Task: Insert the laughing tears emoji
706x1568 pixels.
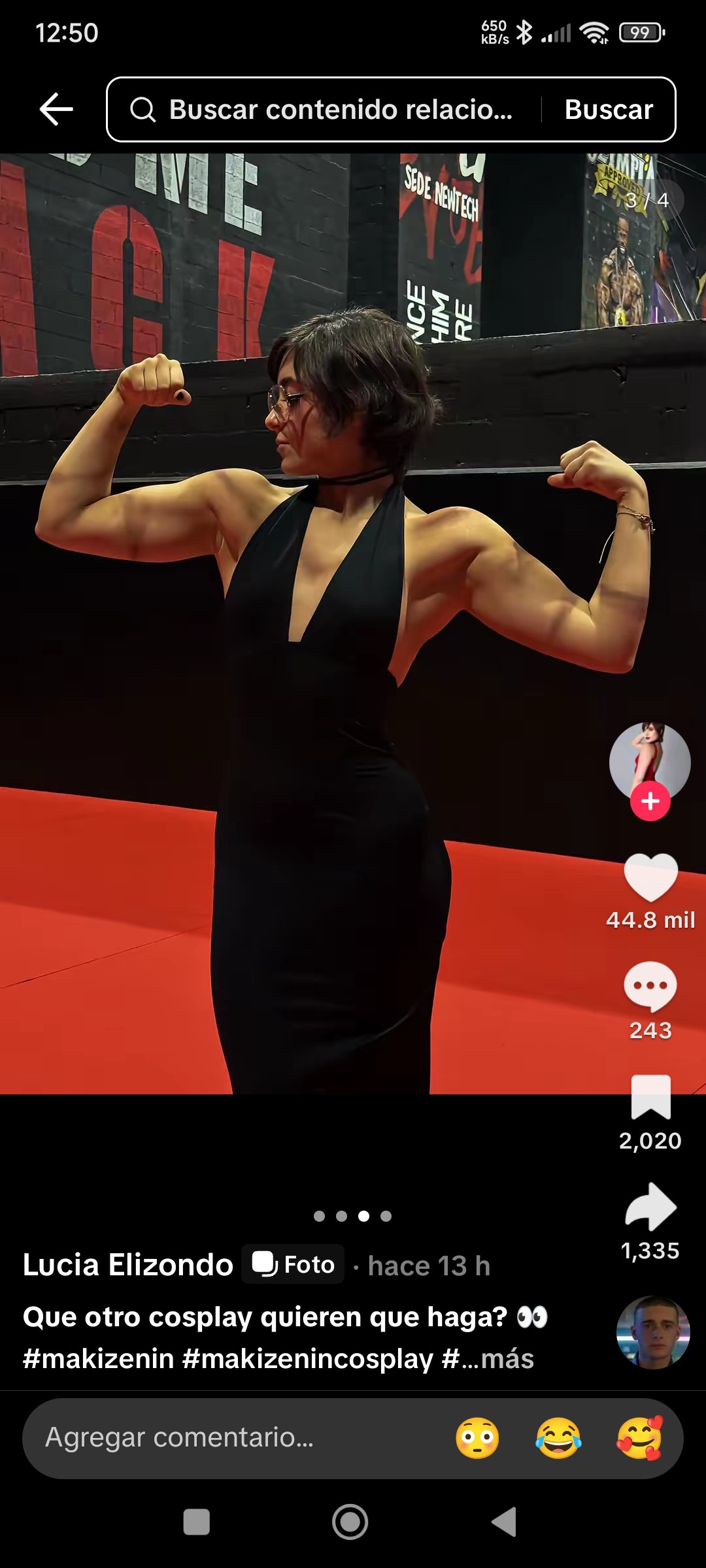Action: tap(558, 1437)
